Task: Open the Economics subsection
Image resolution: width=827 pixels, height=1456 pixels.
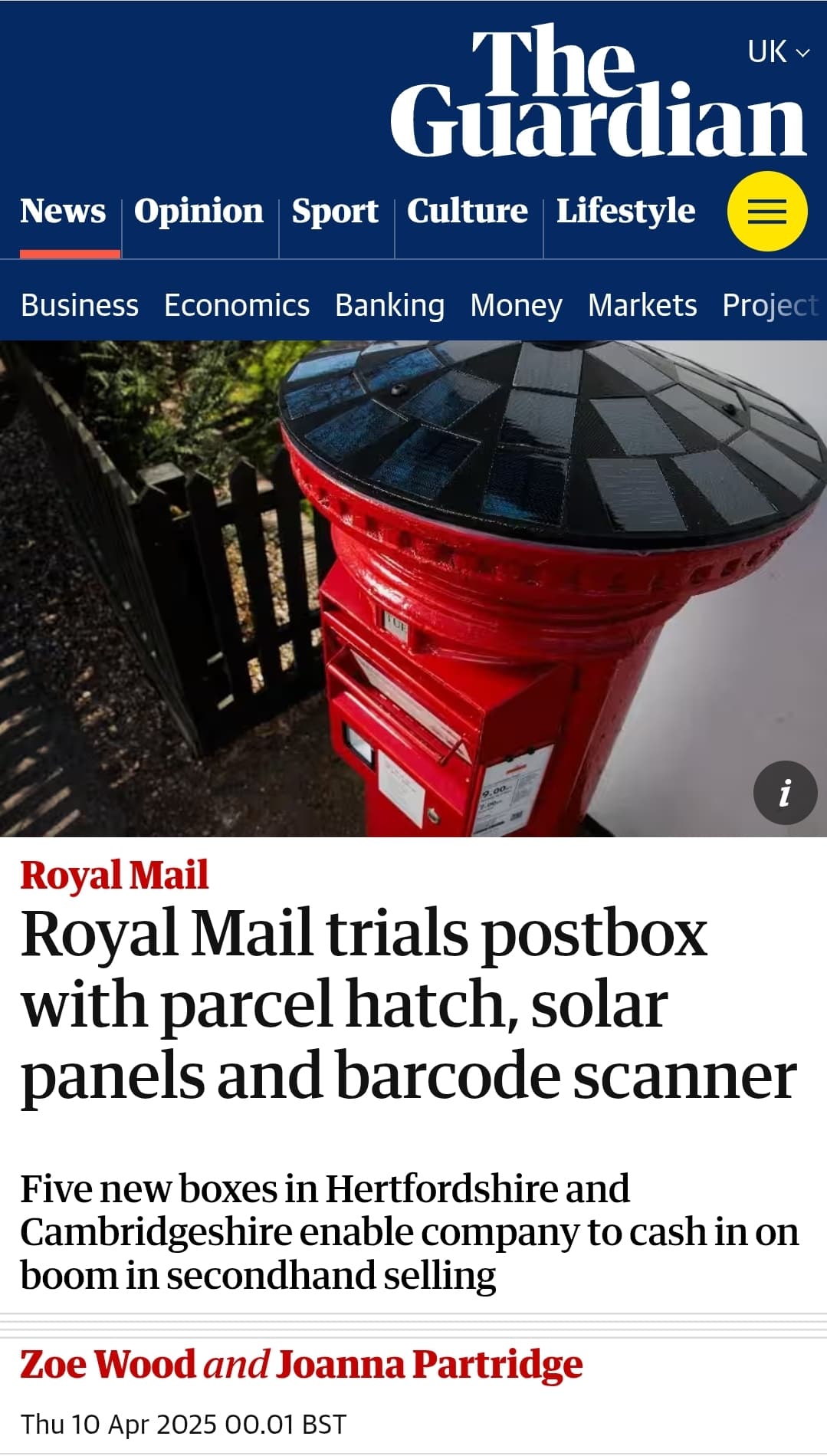Action: [x=237, y=305]
